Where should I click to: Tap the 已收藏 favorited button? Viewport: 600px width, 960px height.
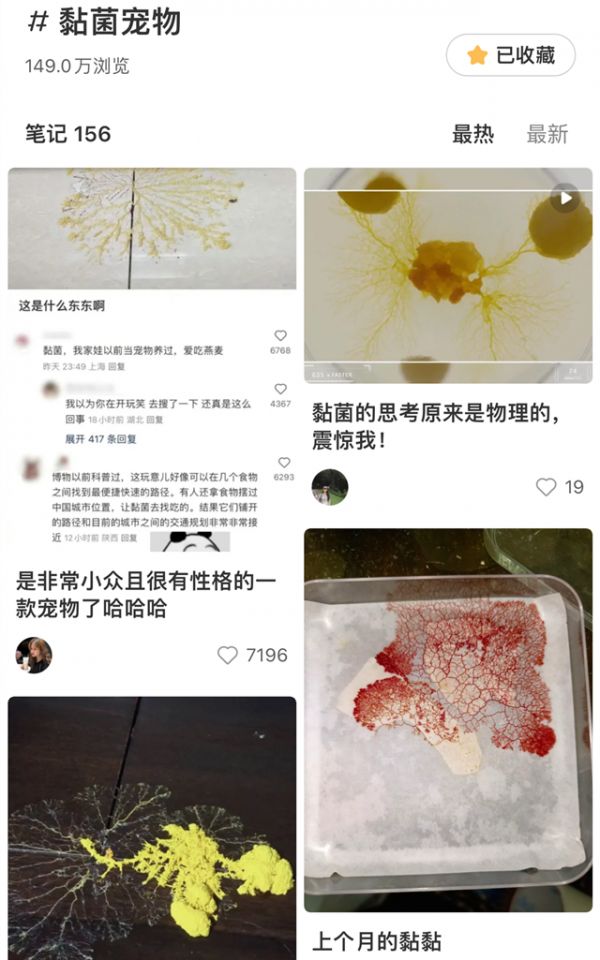tap(511, 55)
